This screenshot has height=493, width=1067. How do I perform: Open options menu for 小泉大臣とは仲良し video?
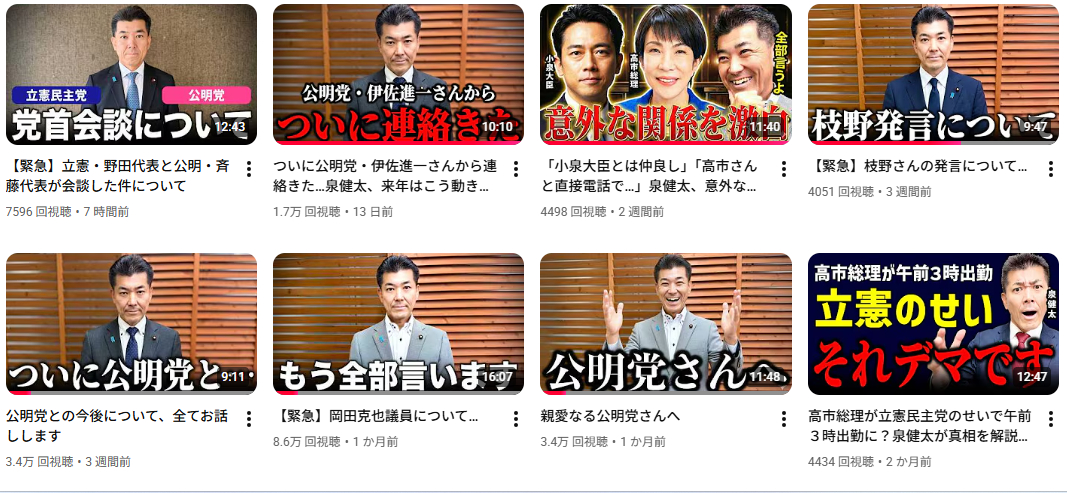(x=783, y=169)
